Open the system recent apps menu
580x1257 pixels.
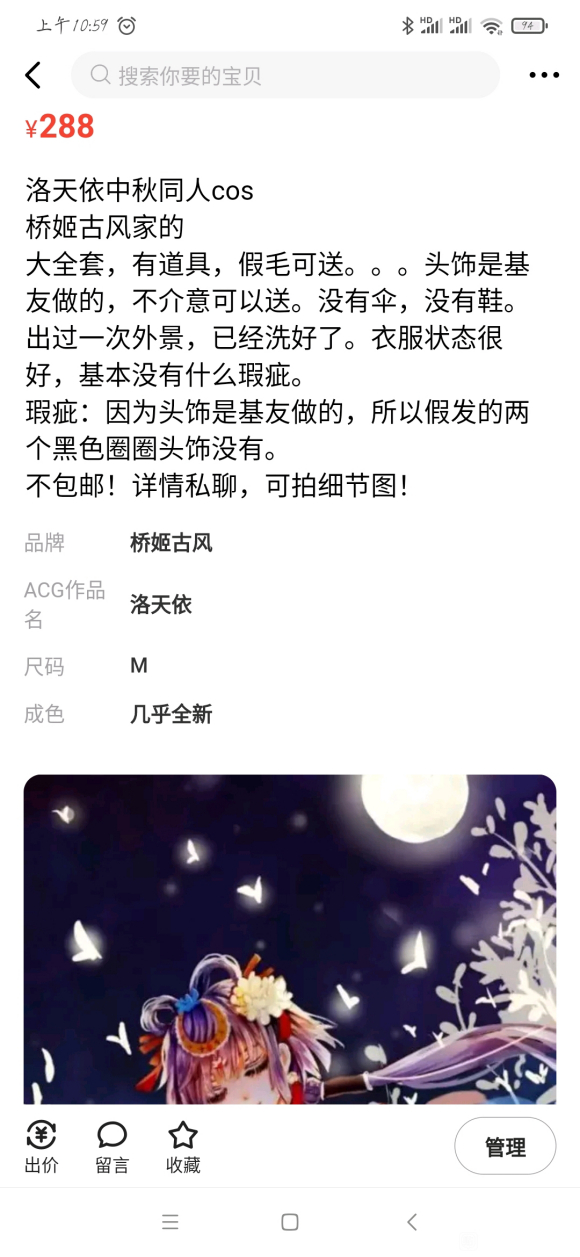(170, 1222)
